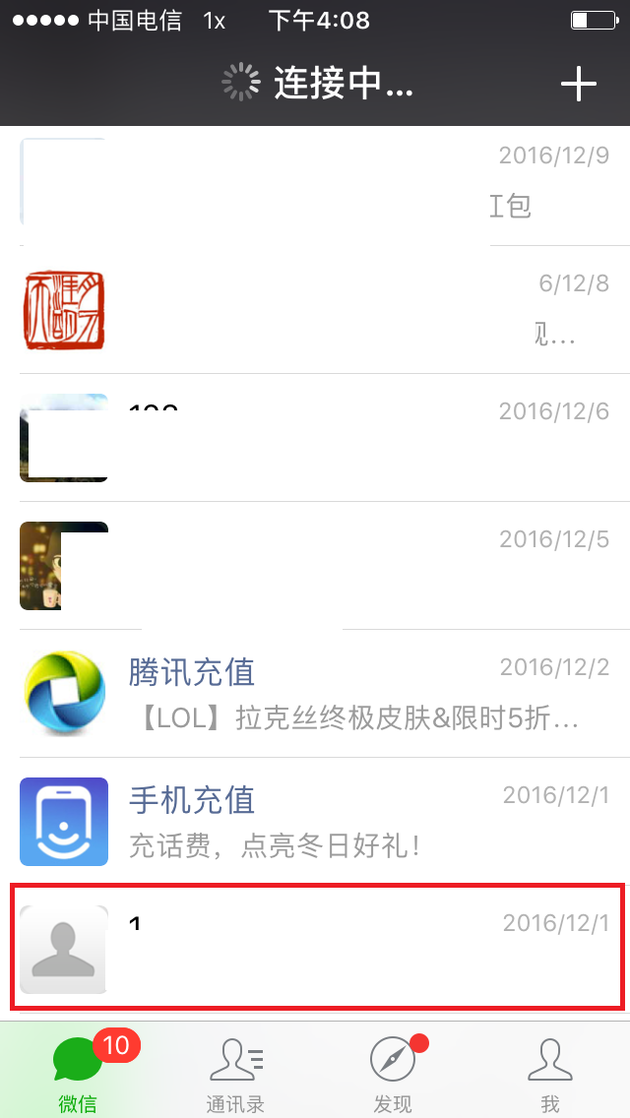
Task: Open the 腾讯充值 conversation
Action: pyautogui.click(x=315, y=694)
